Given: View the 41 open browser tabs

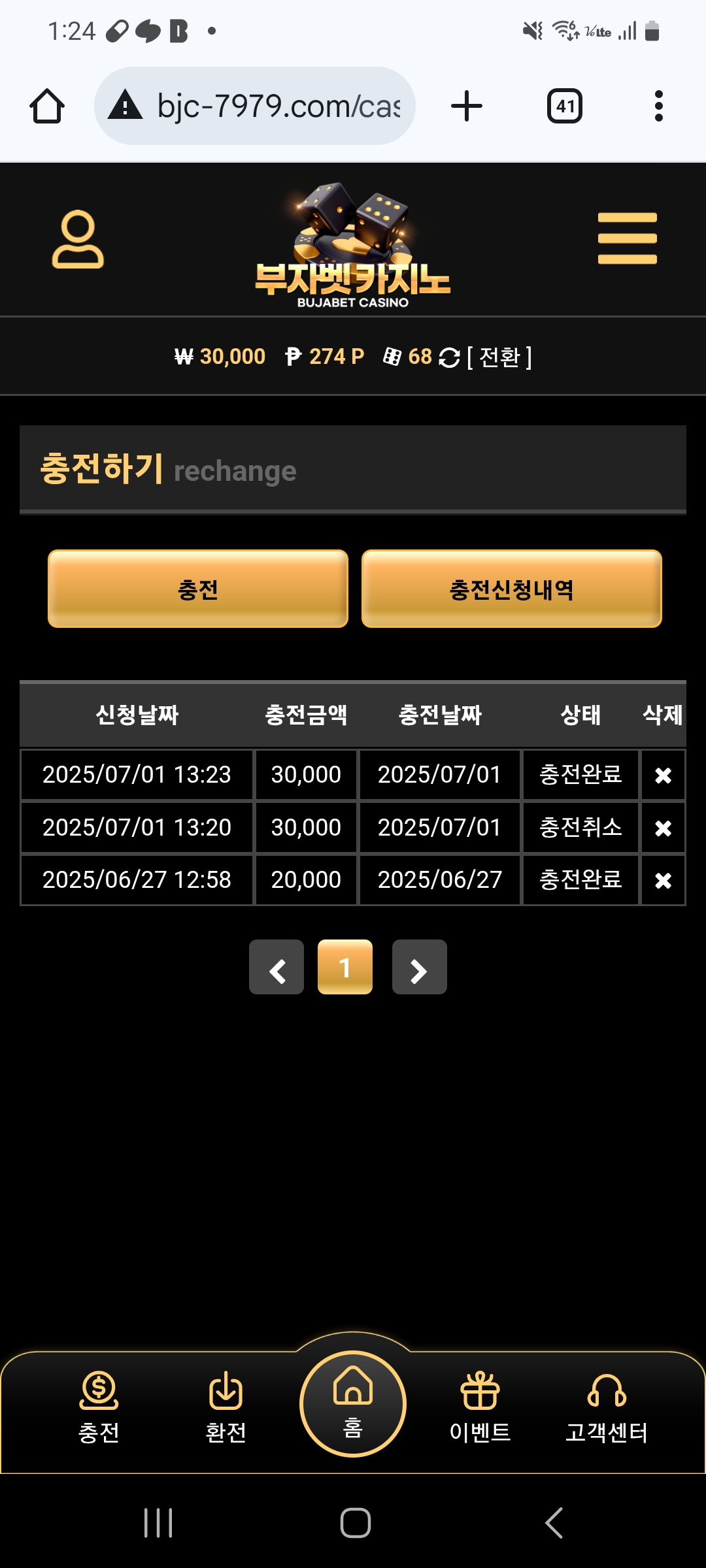Looking at the screenshot, I should coord(565,106).
